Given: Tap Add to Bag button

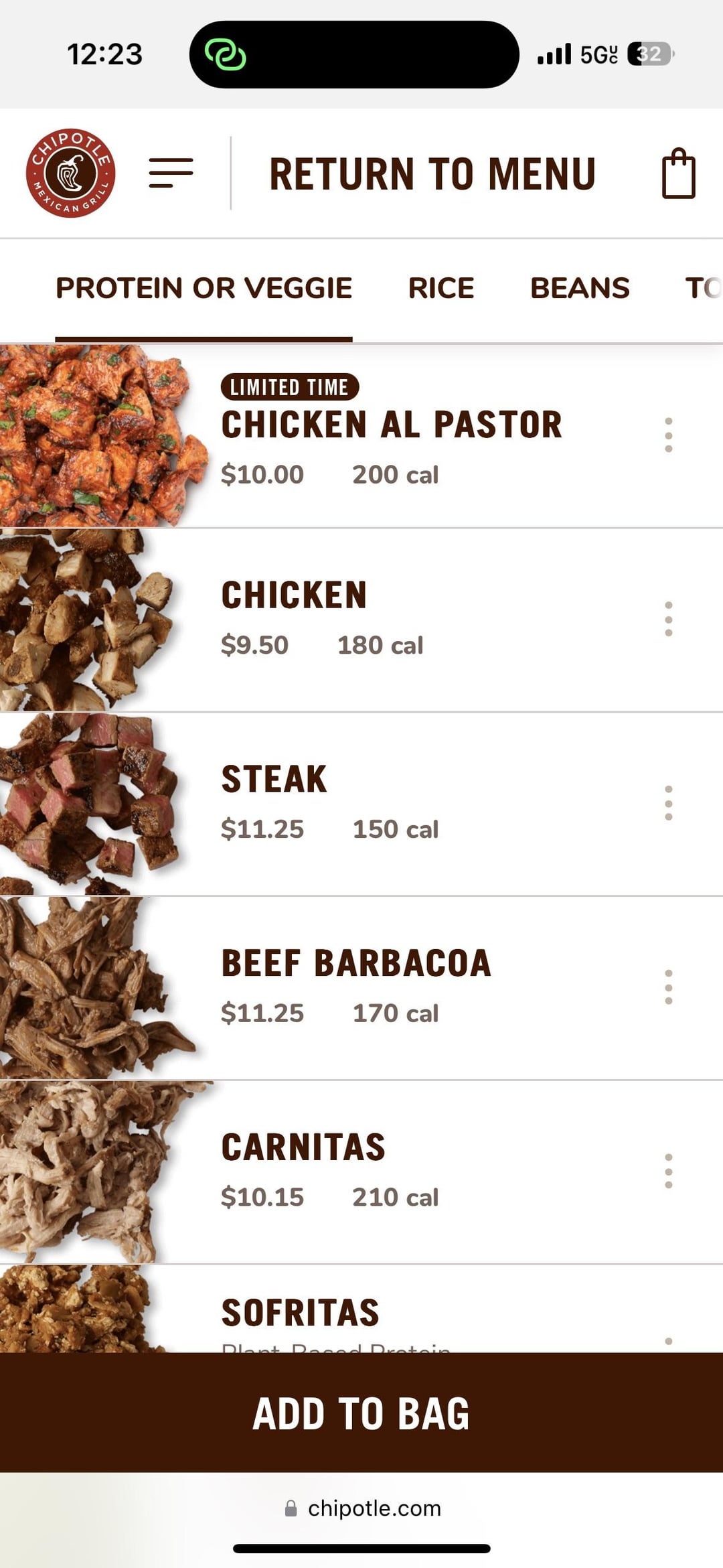Looking at the screenshot, I should pos(361,1413).
